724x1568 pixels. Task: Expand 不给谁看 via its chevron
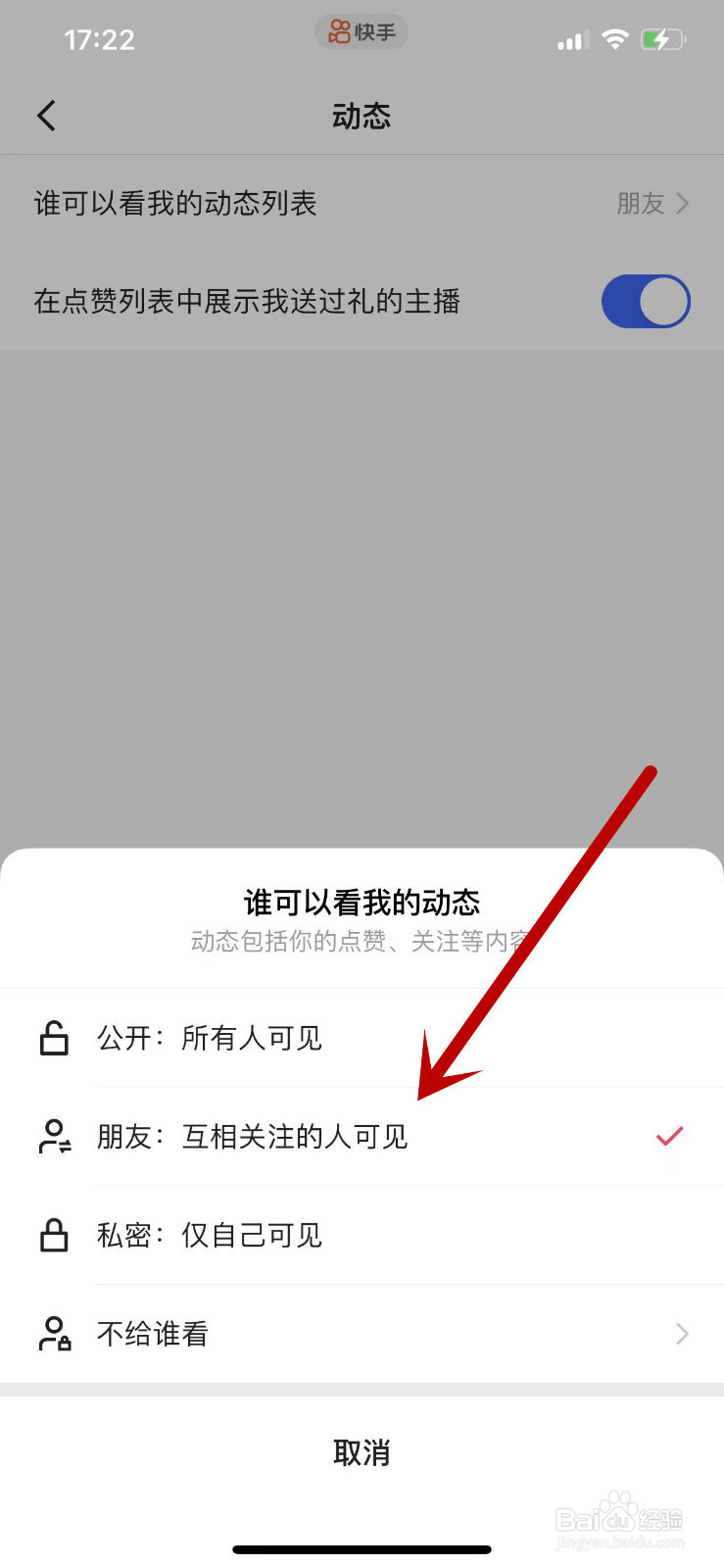682,1334
